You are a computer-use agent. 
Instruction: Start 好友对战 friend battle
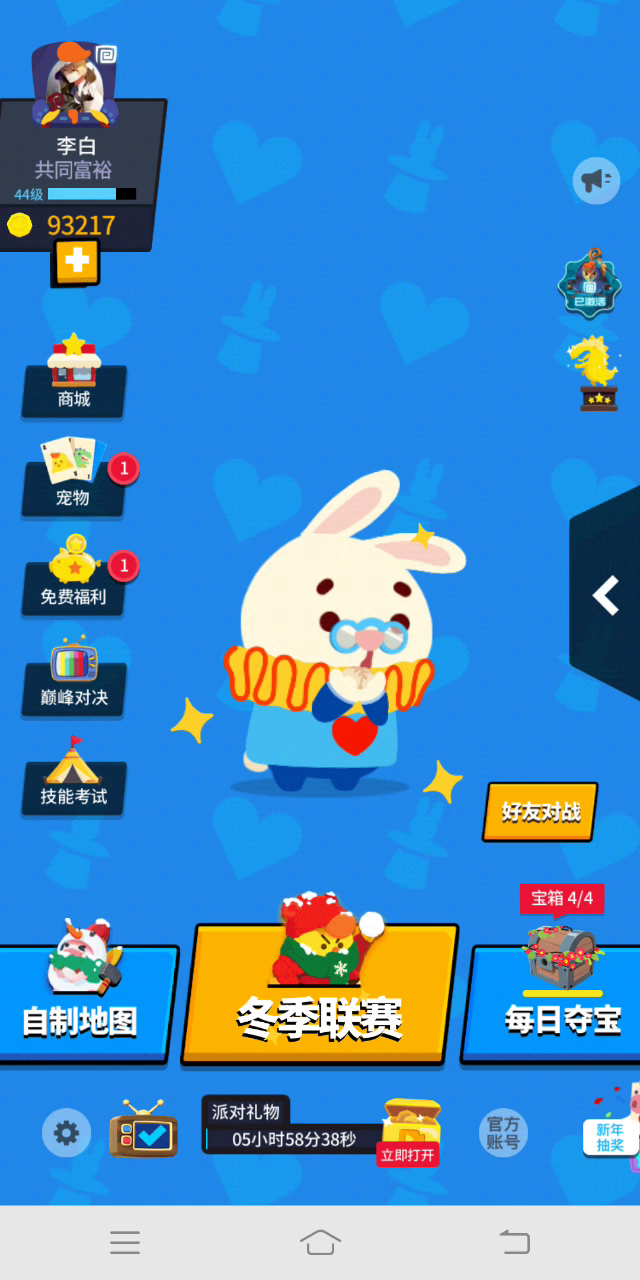540,812
